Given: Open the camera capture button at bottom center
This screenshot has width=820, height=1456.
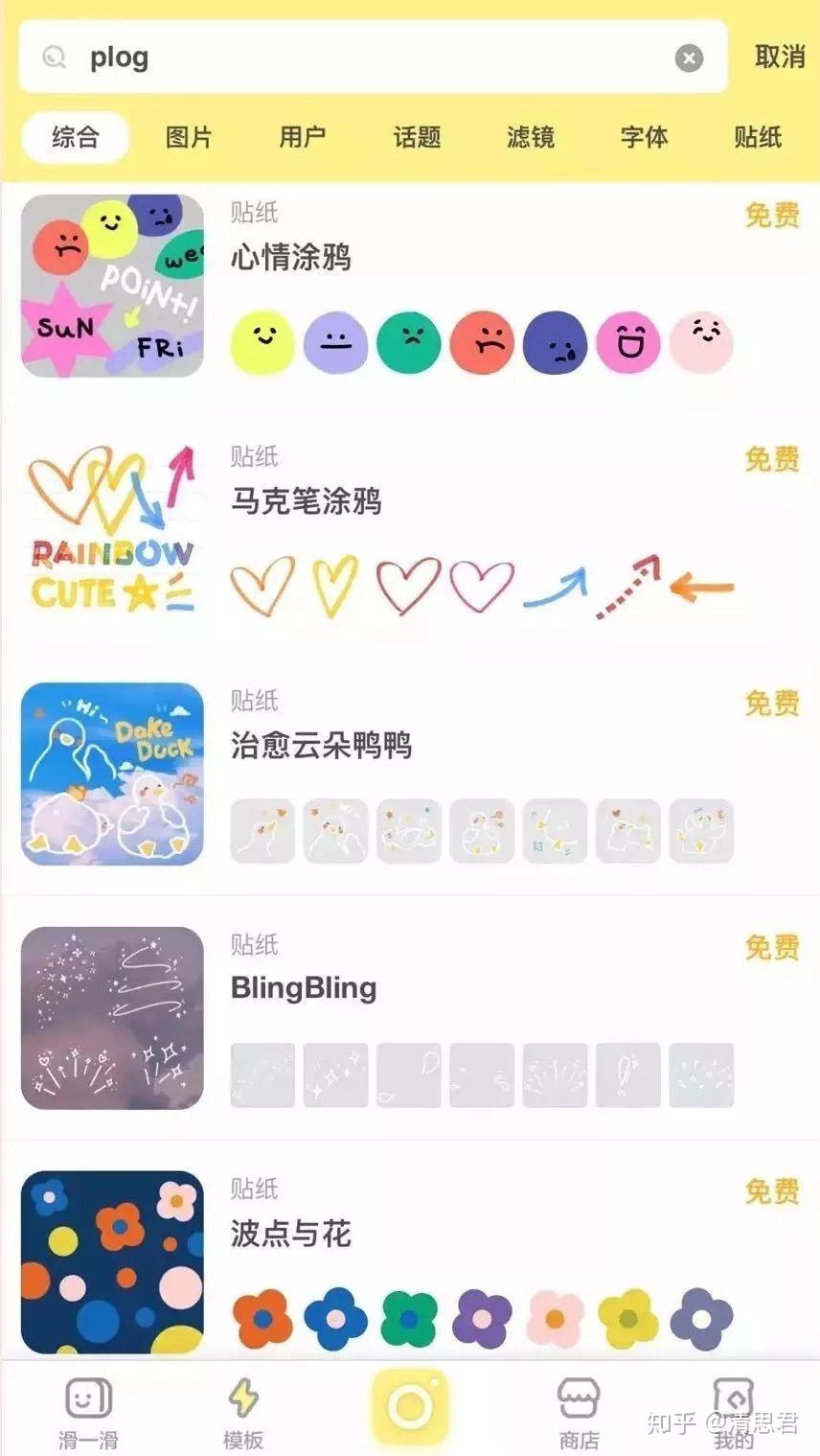Looking at the screenshot, I should pyautogui.click(x=409, y=1406).
